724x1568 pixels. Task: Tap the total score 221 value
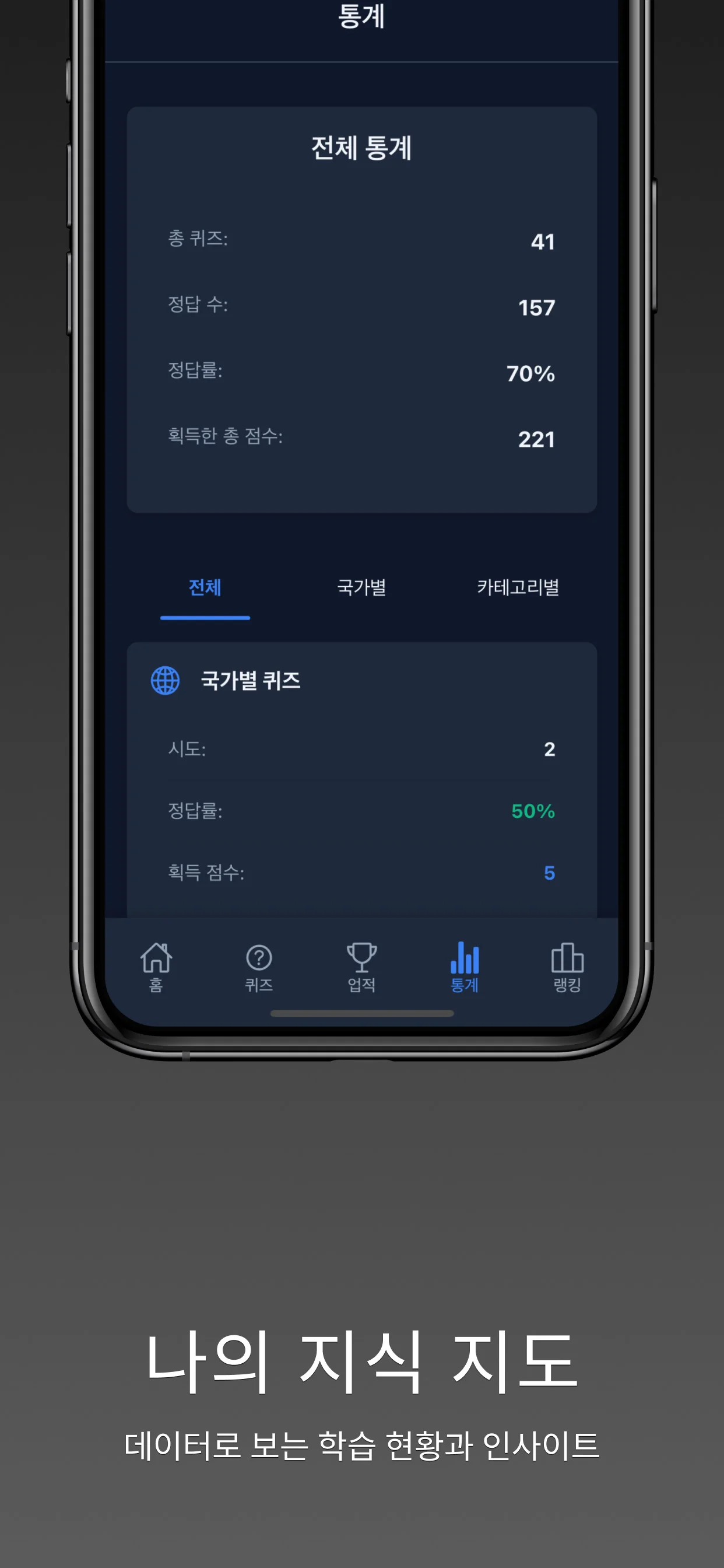[537, 439]
